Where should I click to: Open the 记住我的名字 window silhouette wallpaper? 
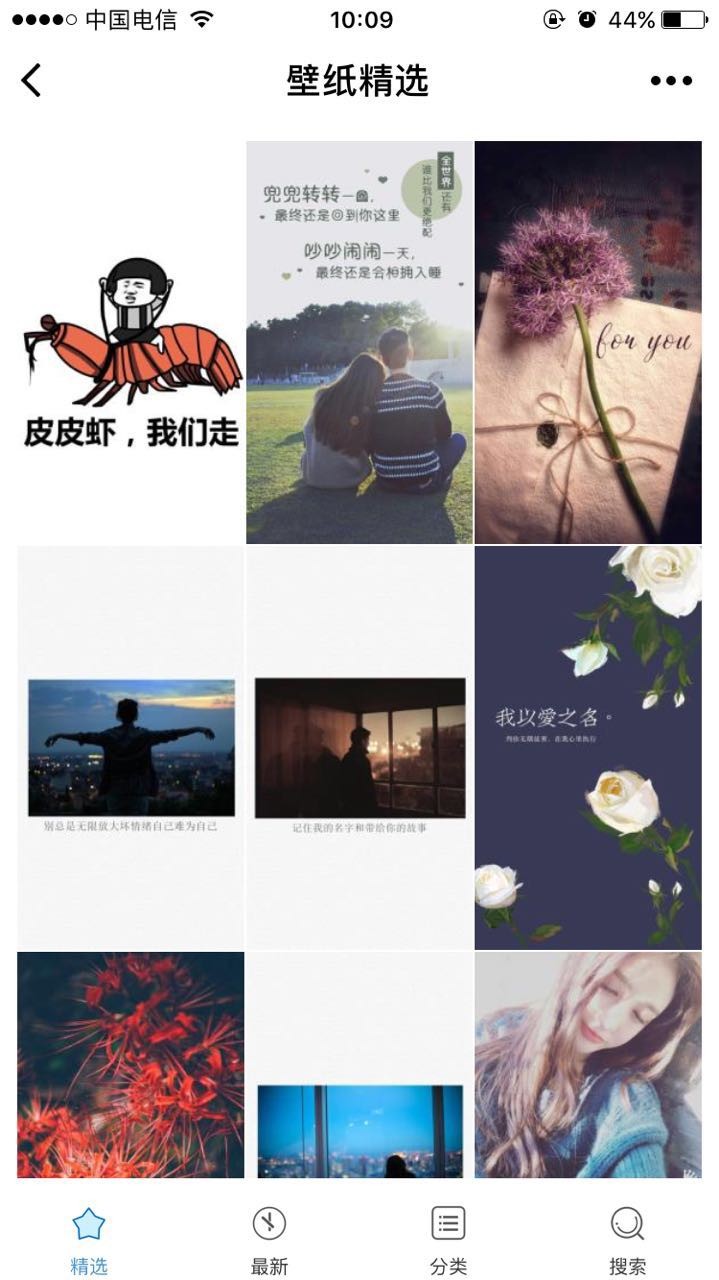(x=359, y=748)
